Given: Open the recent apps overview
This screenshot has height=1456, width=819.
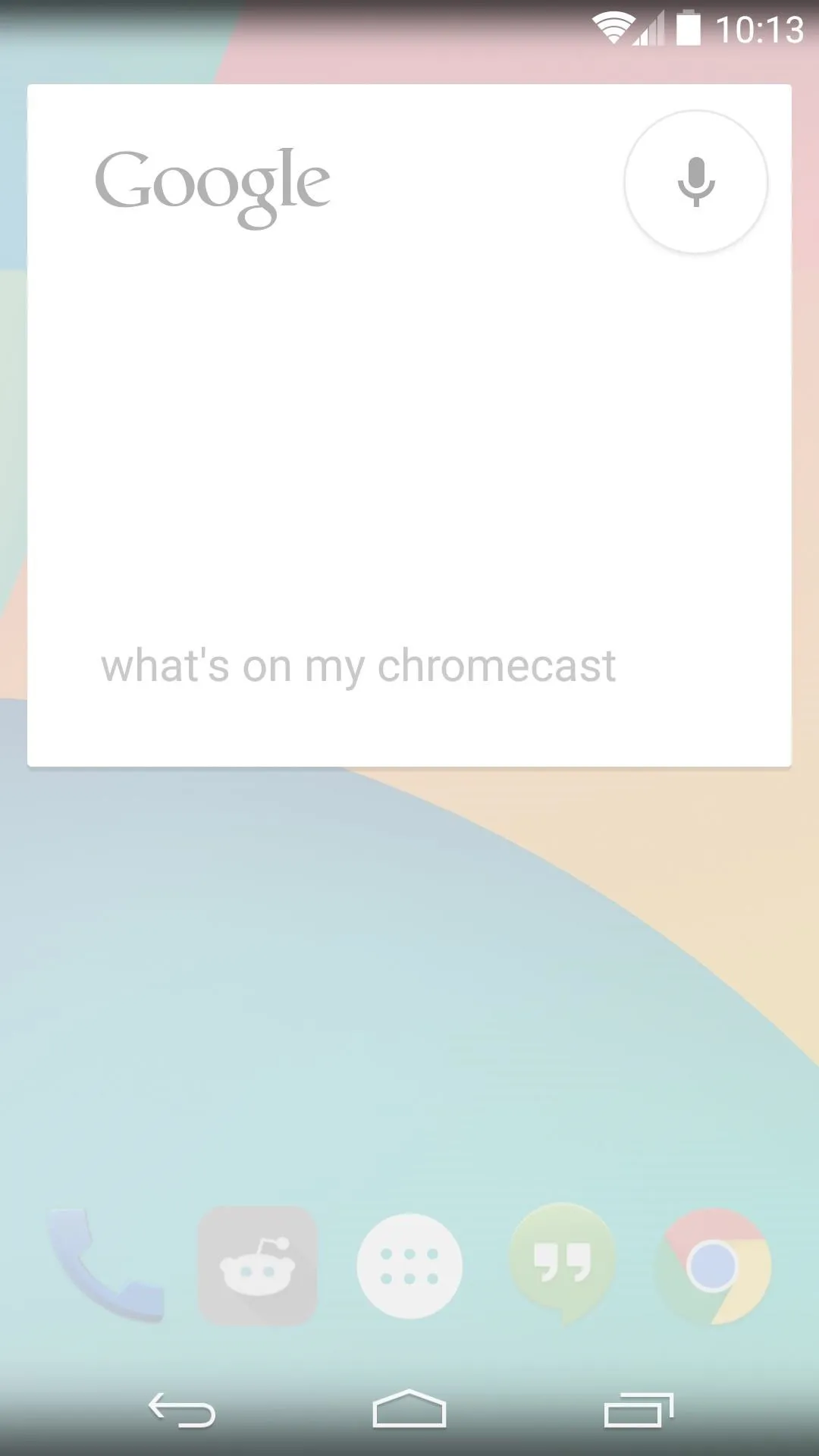Looking at the screenshot, I should (639, 1410).
